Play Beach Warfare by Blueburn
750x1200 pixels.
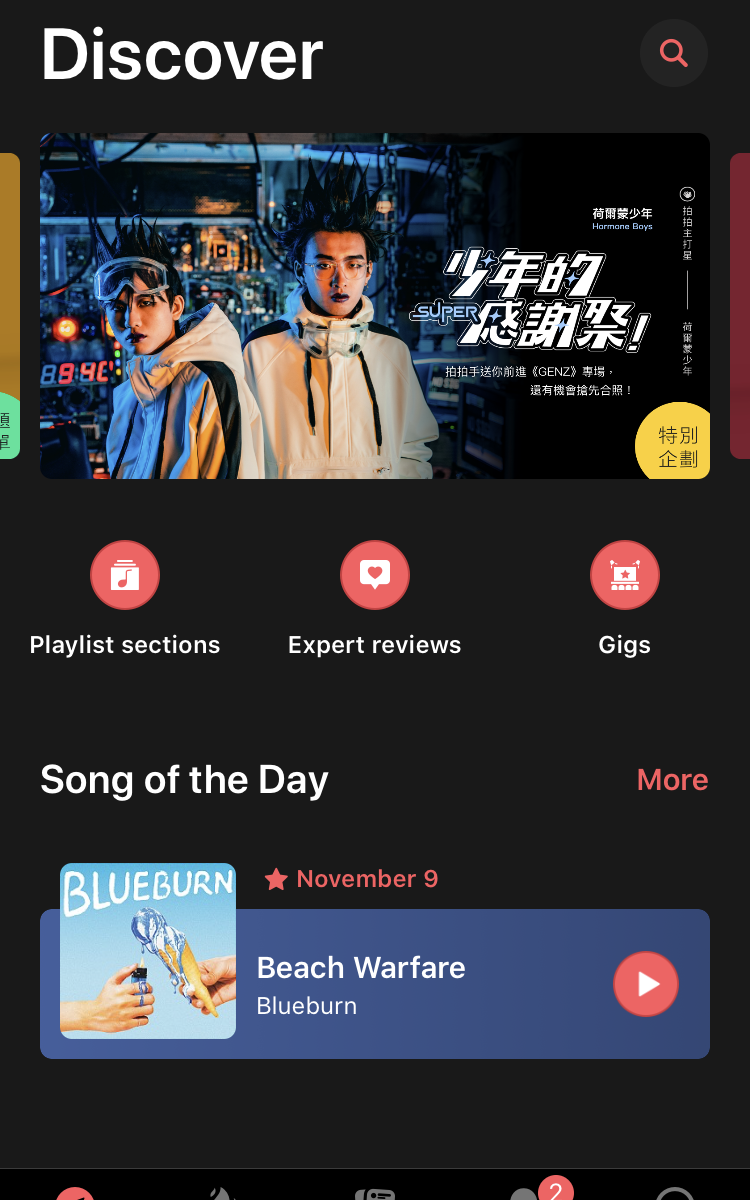point(646,984)
